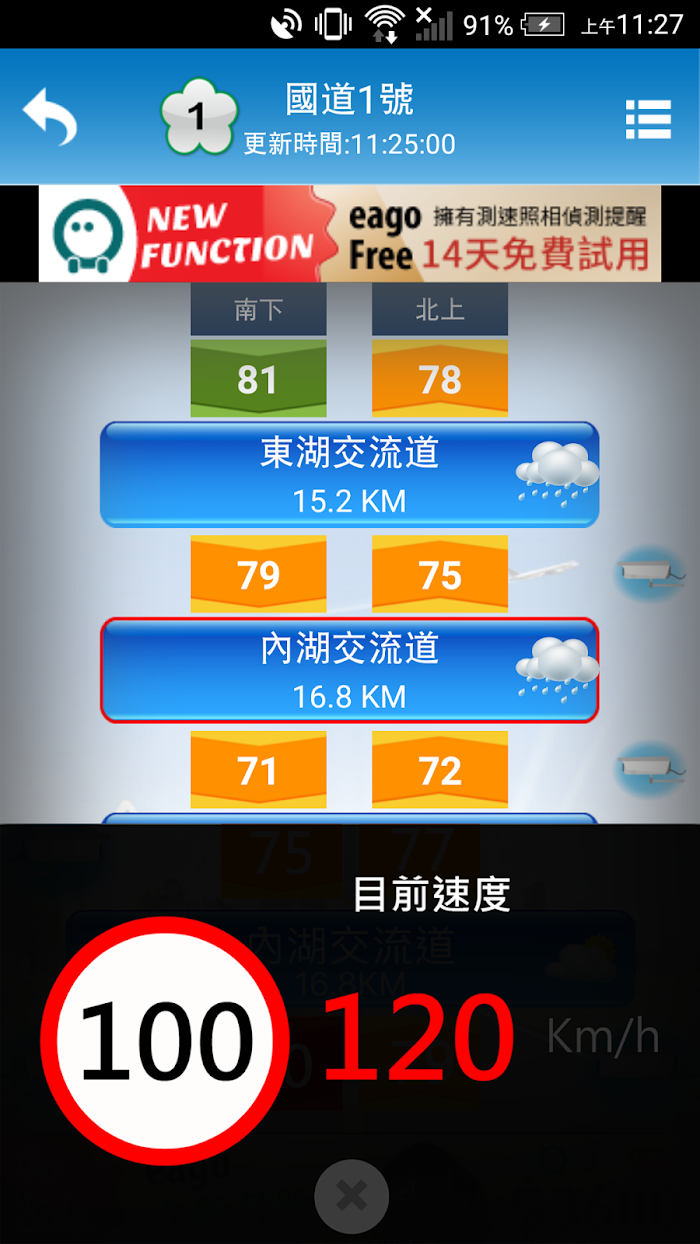
Task: View traffic camera below 東湖交流道
Action: point(651,574)
